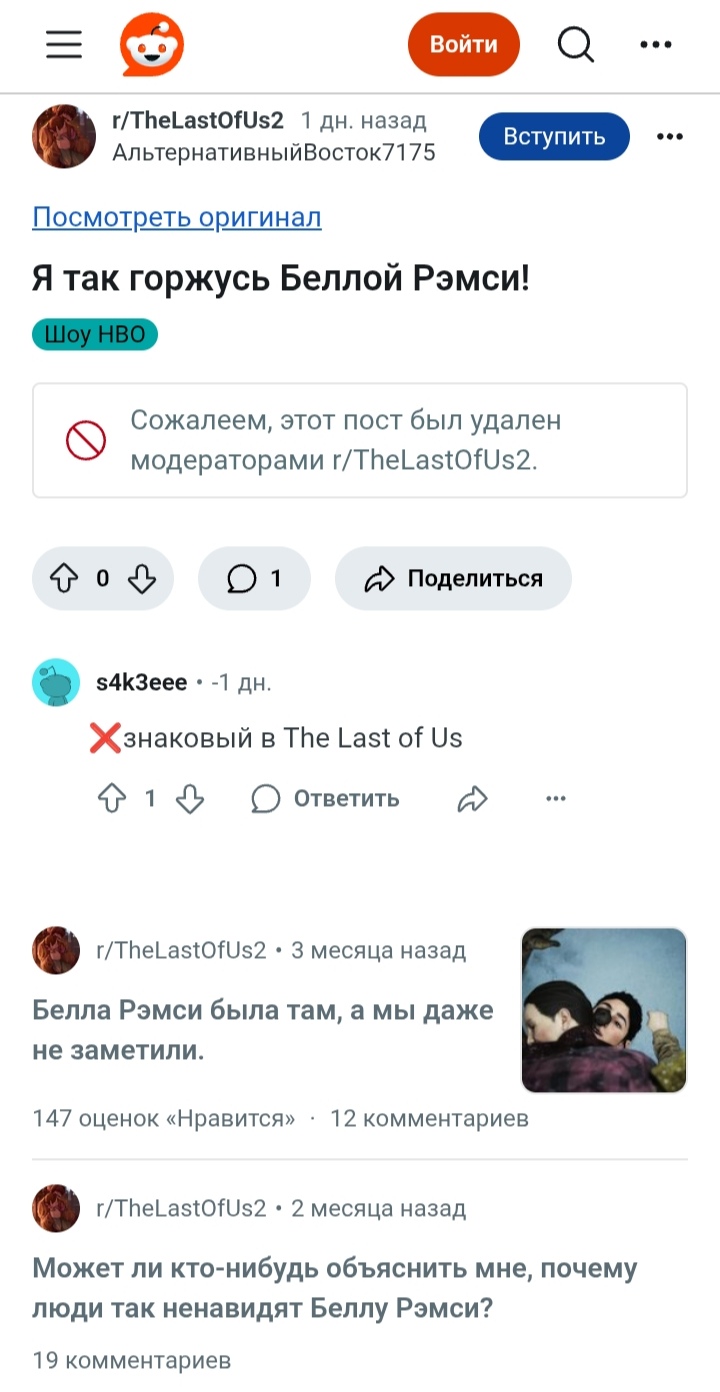Open the top bar overflow menu

coord(656,44)
